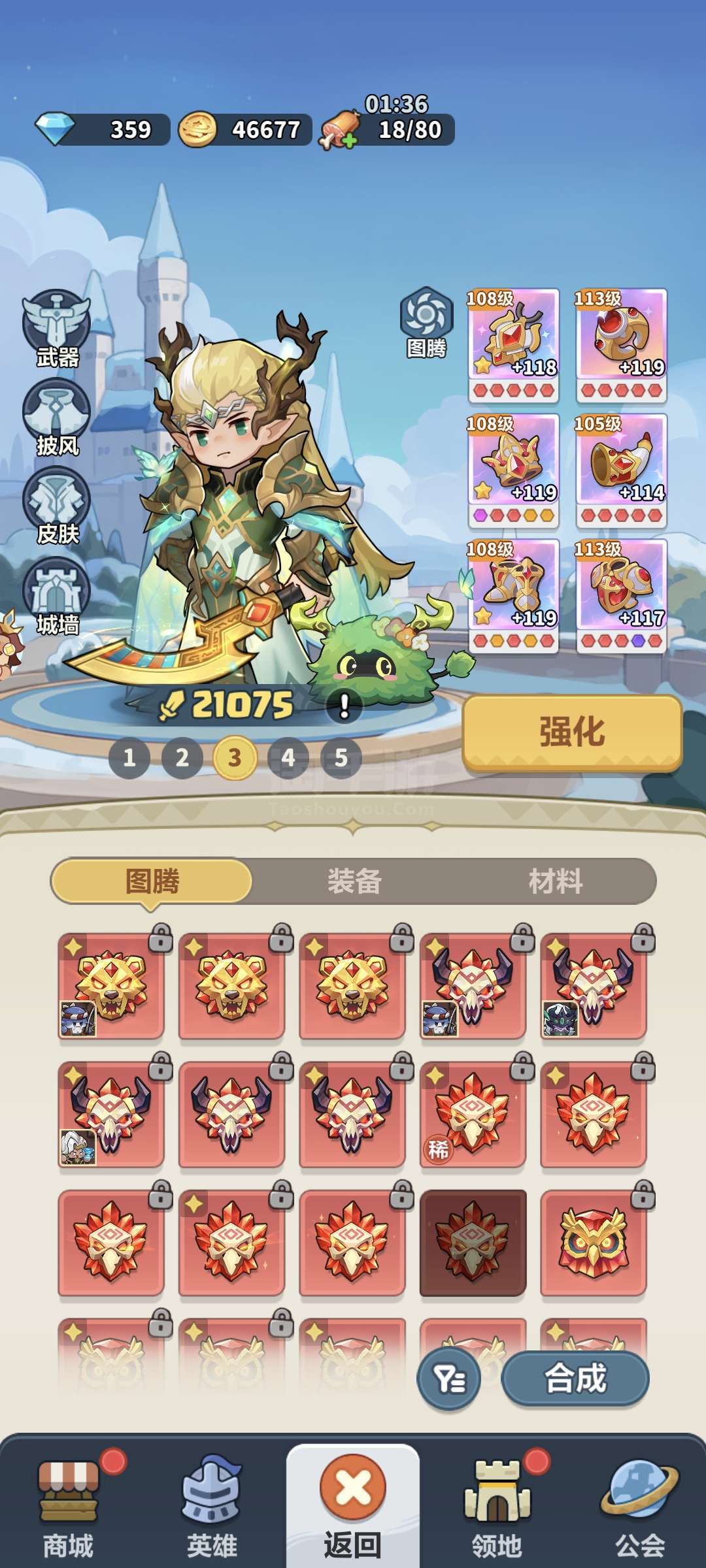Go to the 英雄 heroes tab
The width and height of the screenshot is (706, 1568).
tap(212, 1503)
